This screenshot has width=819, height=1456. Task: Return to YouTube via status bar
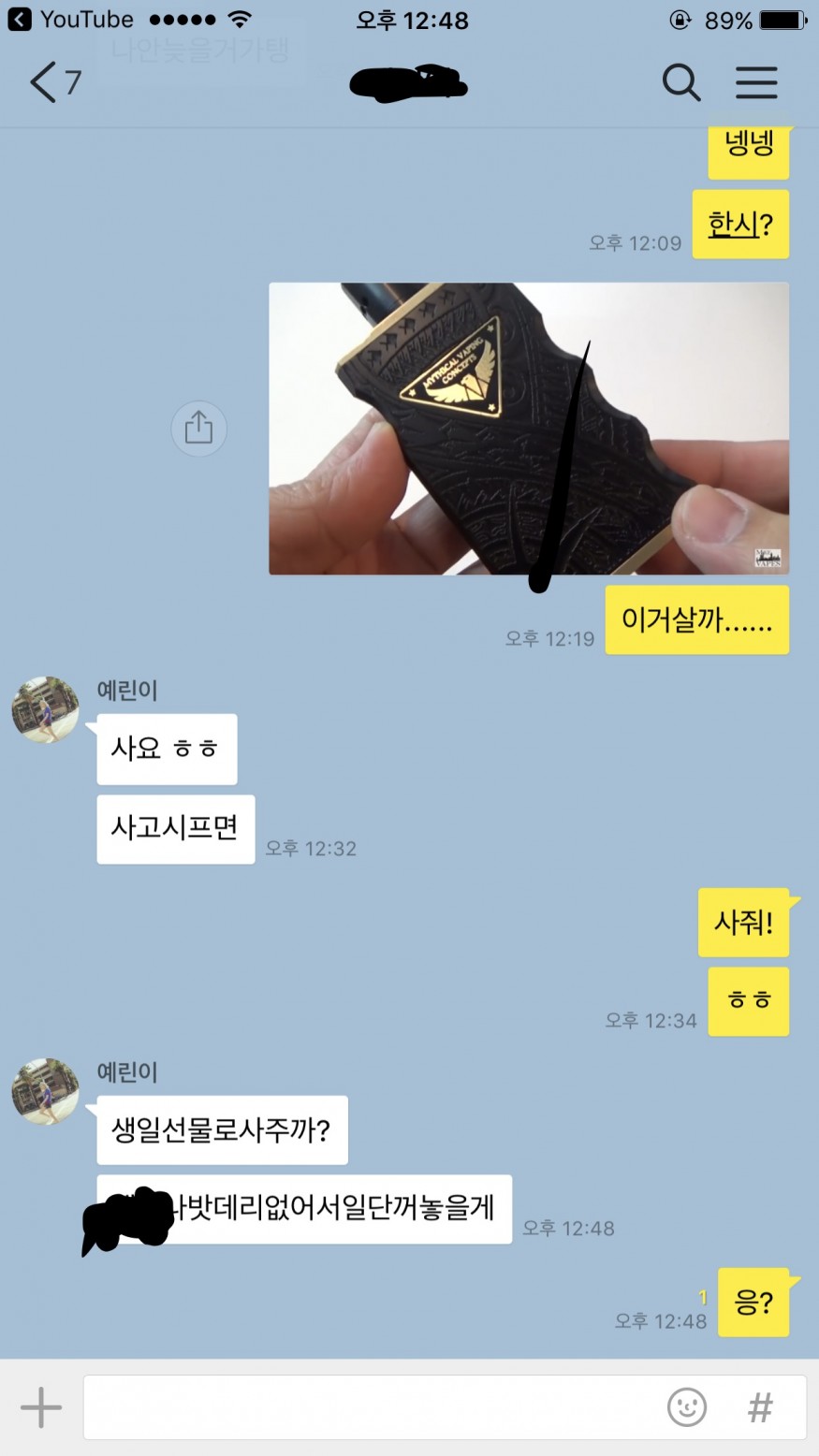(70, 19)
